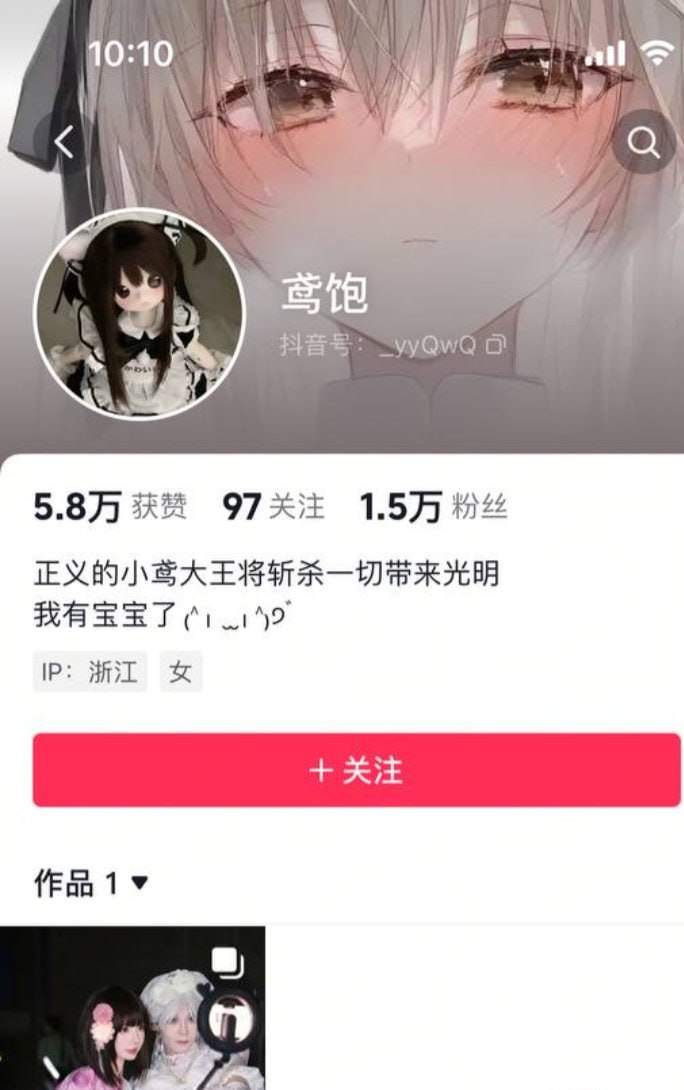Check the 5.8万 获赞 likes count

click(x=110, y=507)
